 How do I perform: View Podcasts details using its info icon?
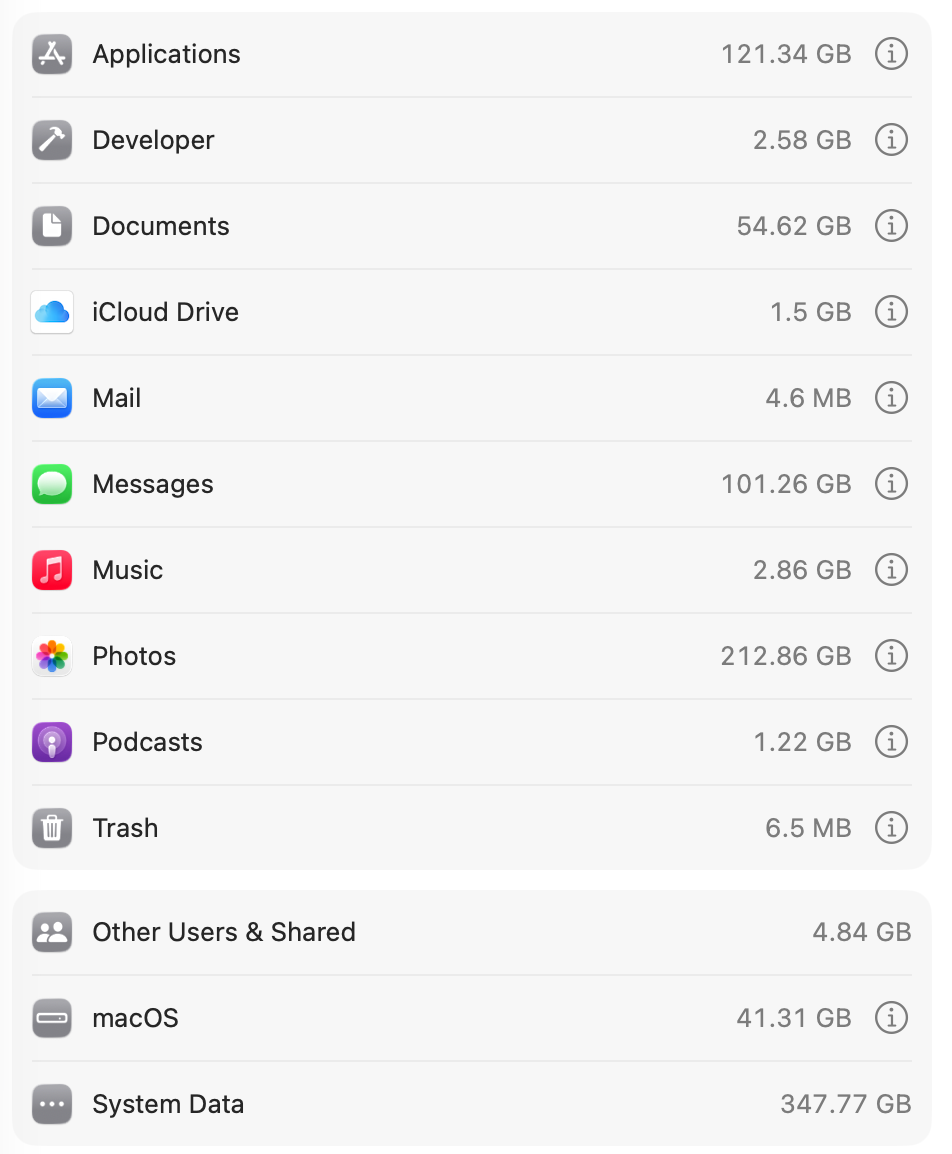[891, 742]
